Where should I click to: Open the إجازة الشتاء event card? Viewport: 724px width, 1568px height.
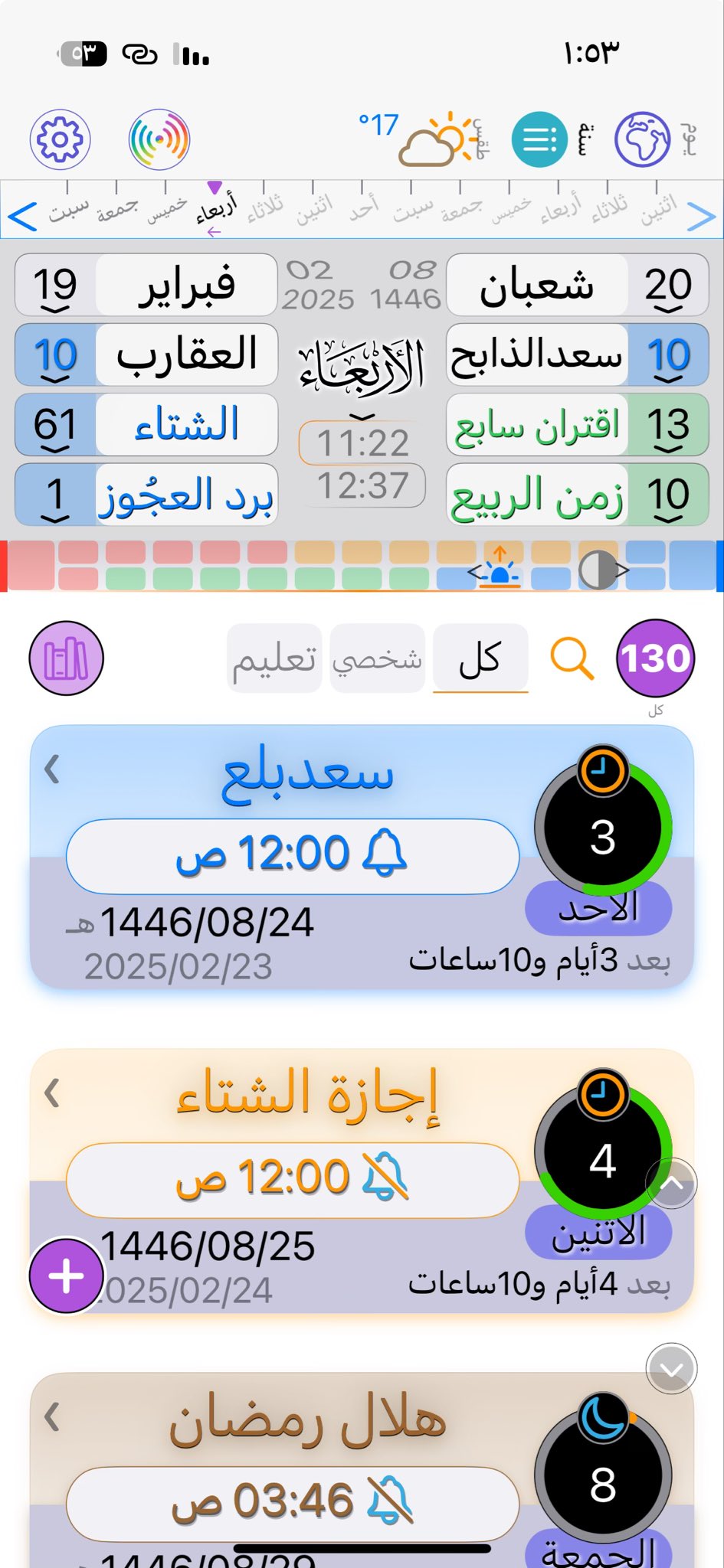[306, 1095]
